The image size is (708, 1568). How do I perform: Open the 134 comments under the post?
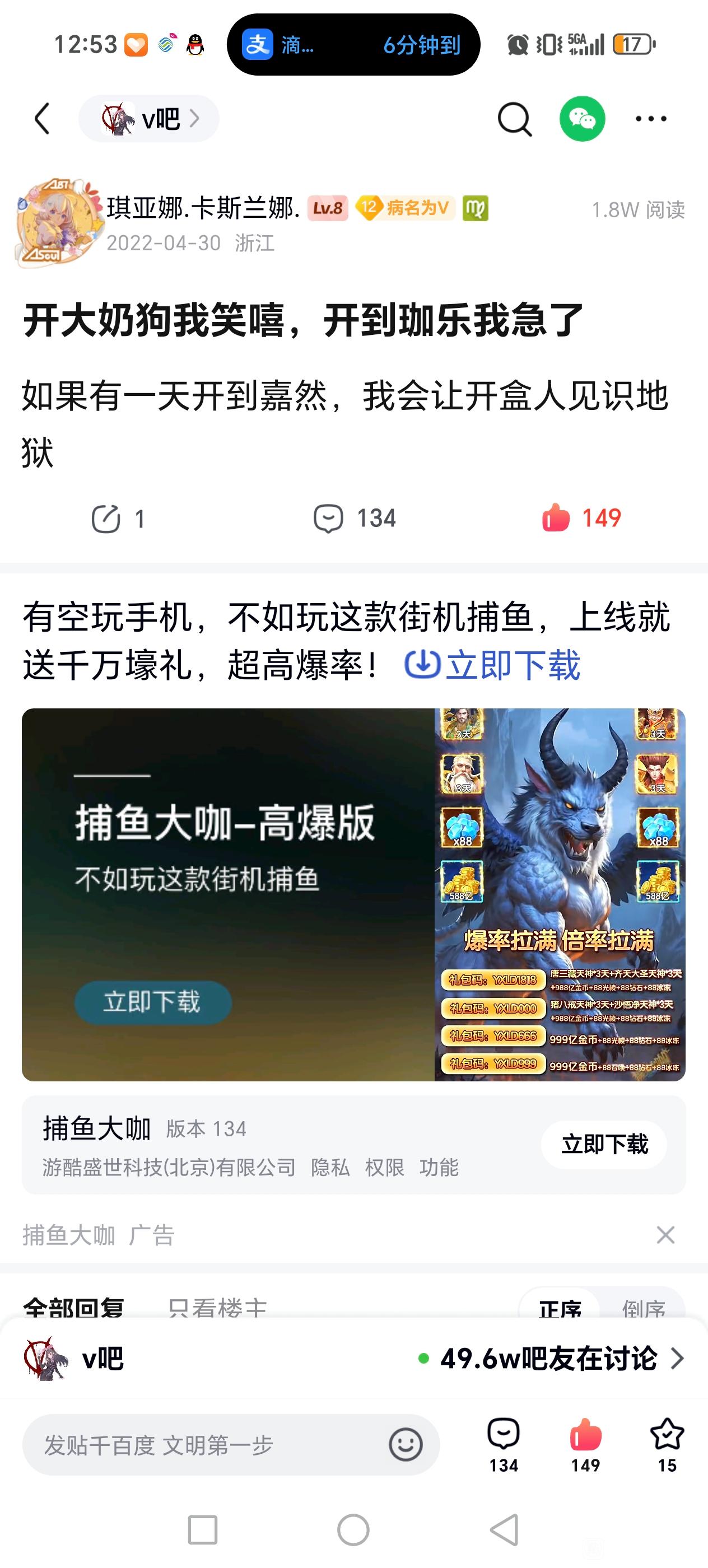(x=355, y=519)
